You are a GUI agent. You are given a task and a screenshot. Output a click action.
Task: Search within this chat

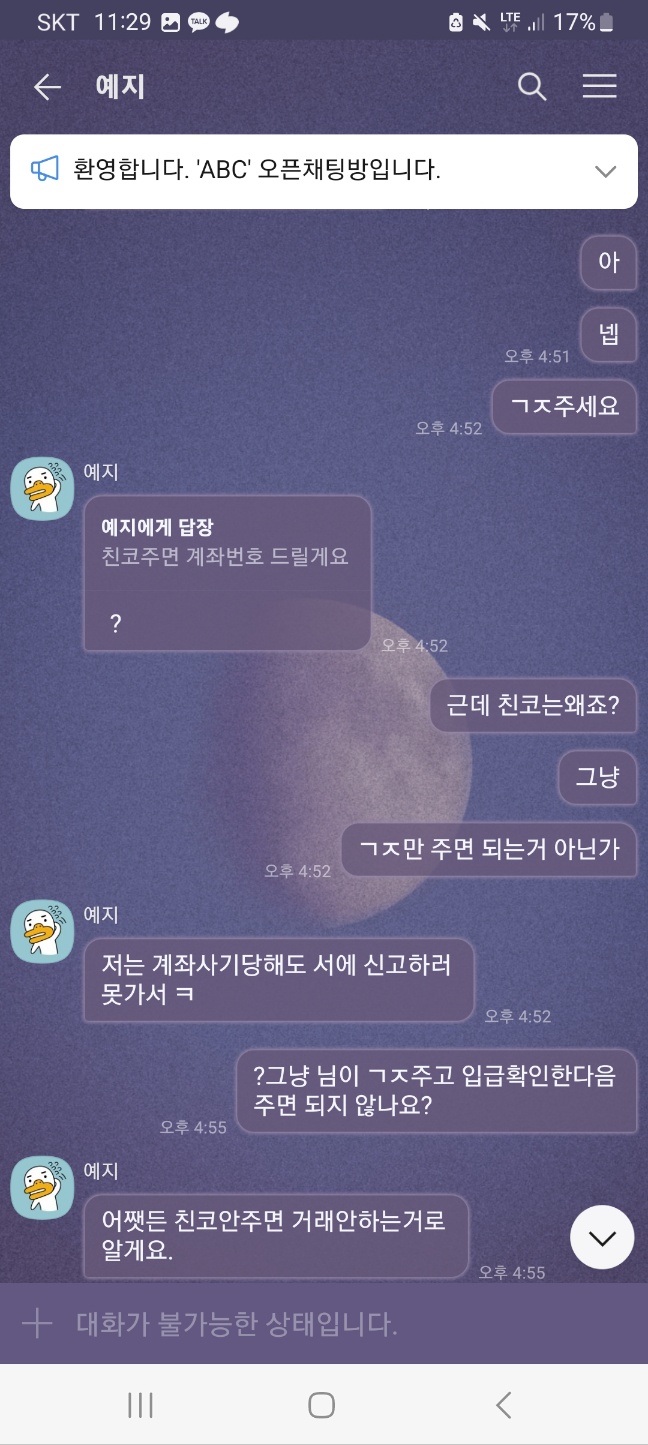pyautogui.click(x=532, y=87)
